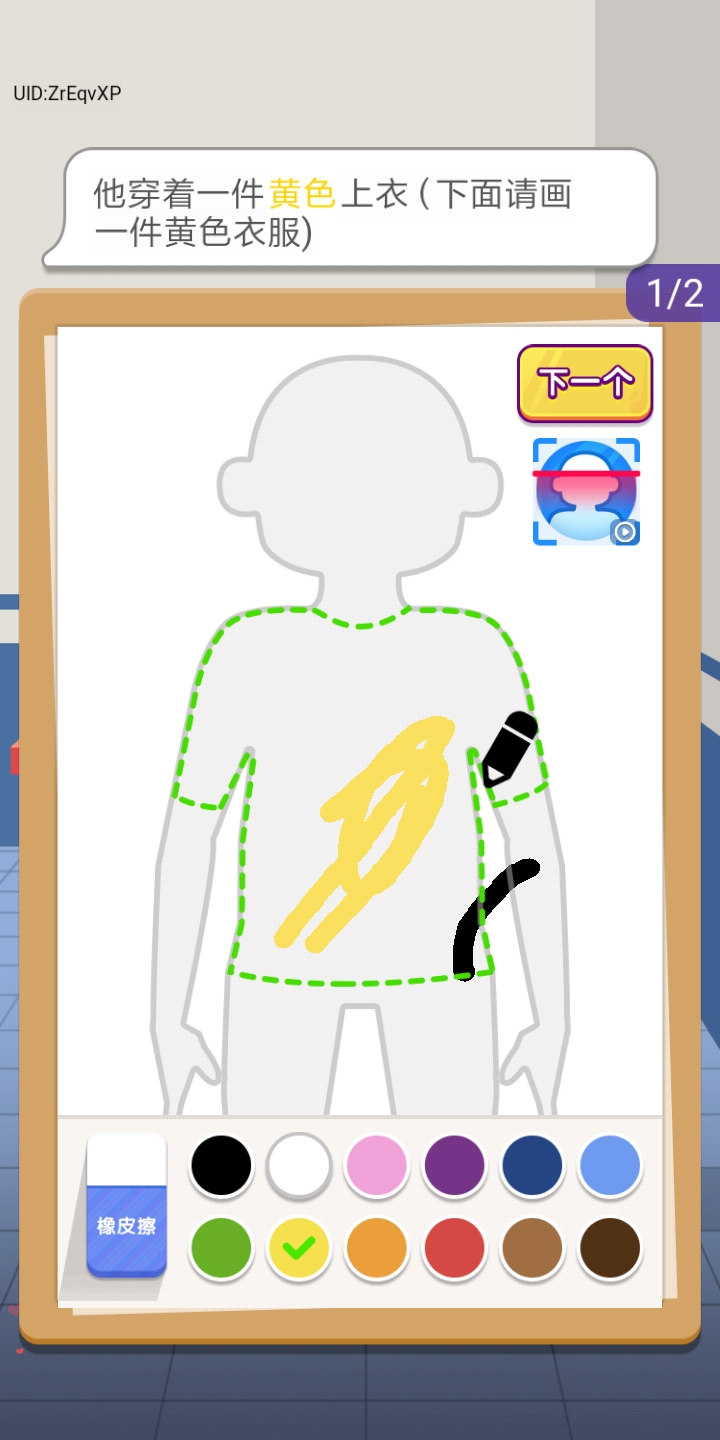Viewport: 720px width, 1440px height.
Task: Tap the yellow 下一个 (next) button
Action: click(585, 382)
